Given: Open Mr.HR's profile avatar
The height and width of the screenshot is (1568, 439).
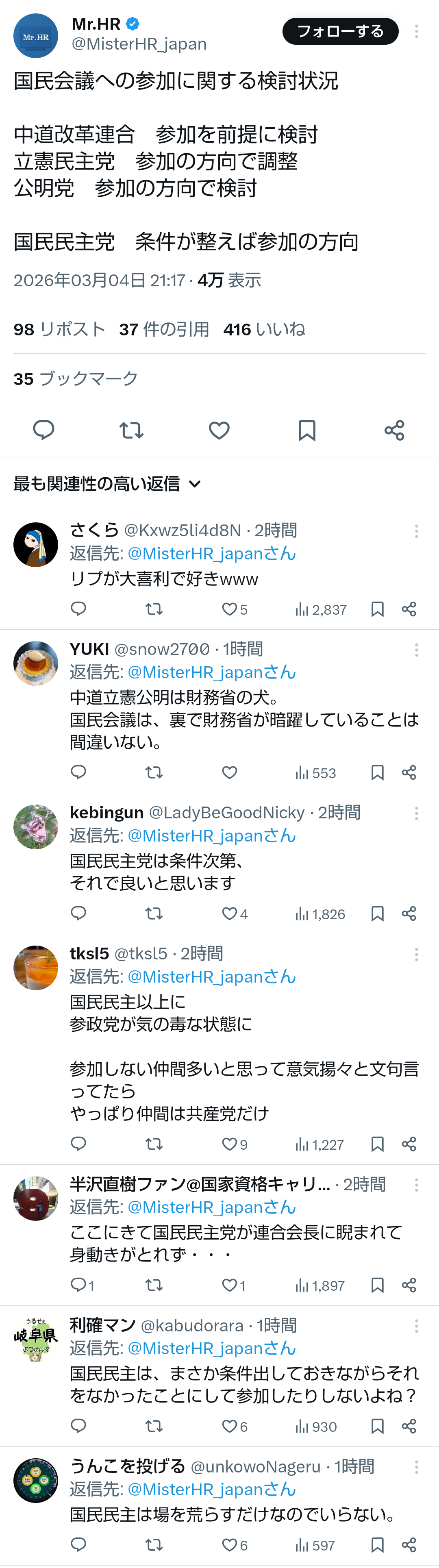Looking at the screenshot, I should click(36, 36).
